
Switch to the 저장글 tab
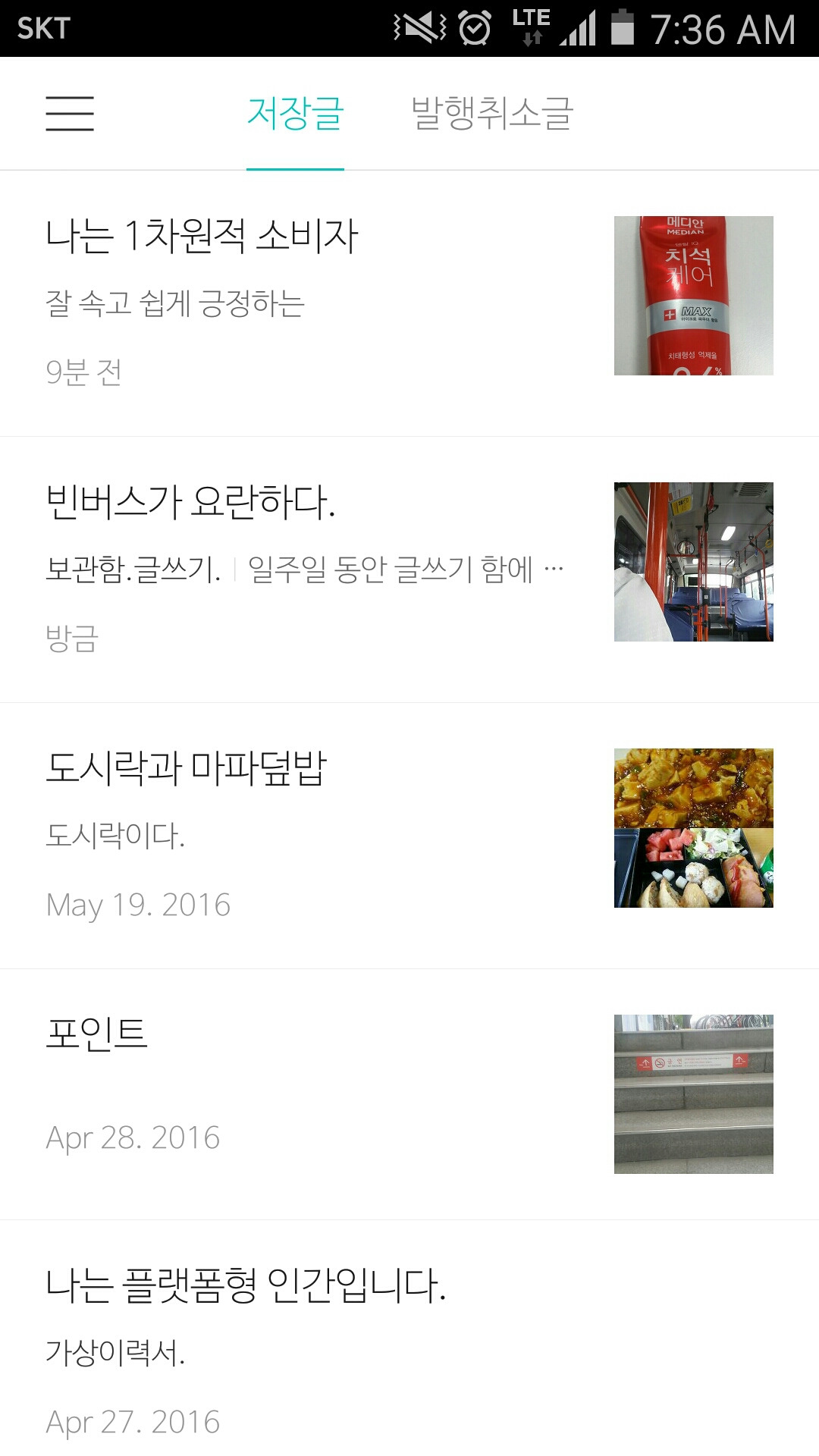[x=295, y=114]
